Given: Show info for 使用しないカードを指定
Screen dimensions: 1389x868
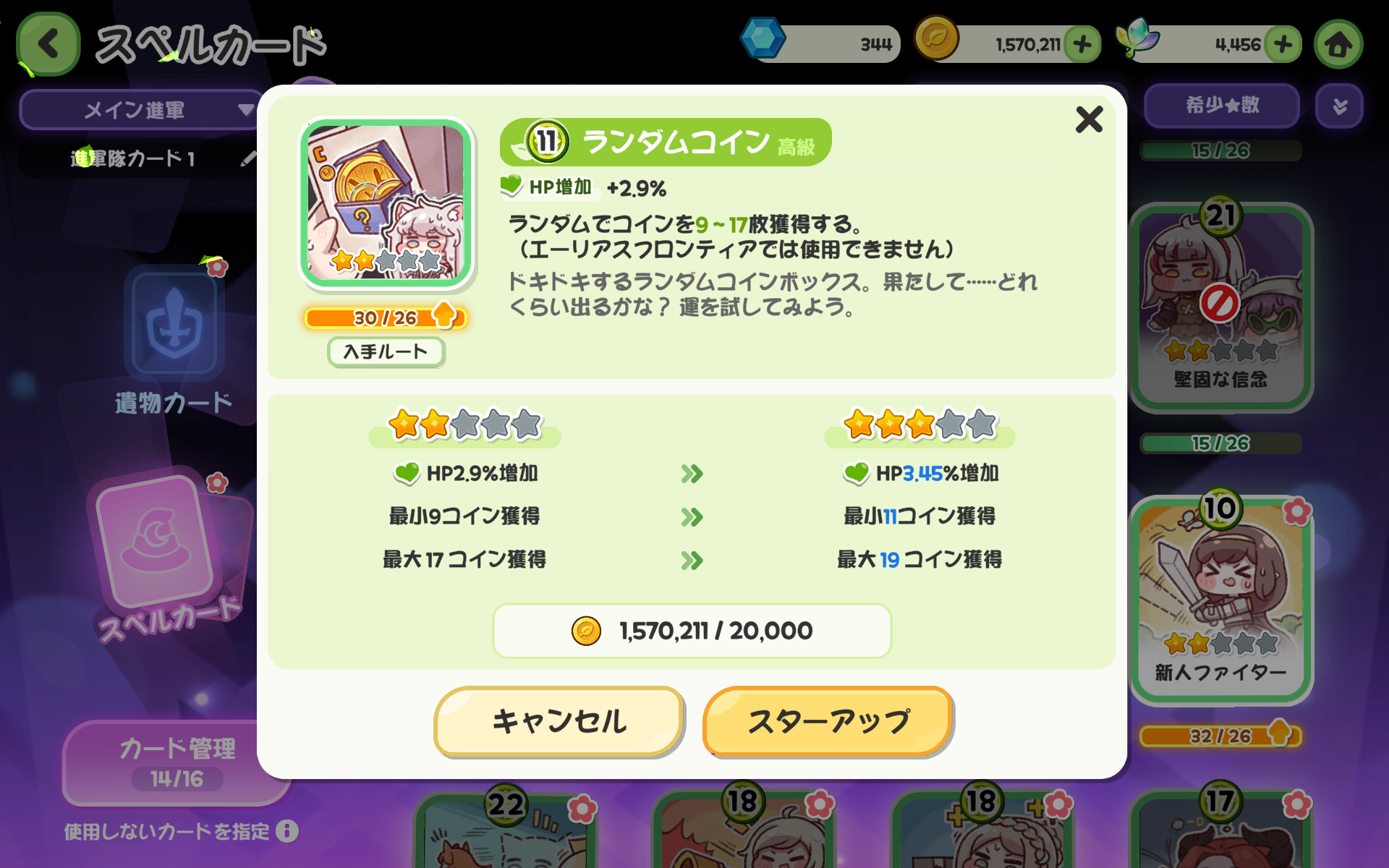Looking at the screenshot, I should tap(287, 832).
